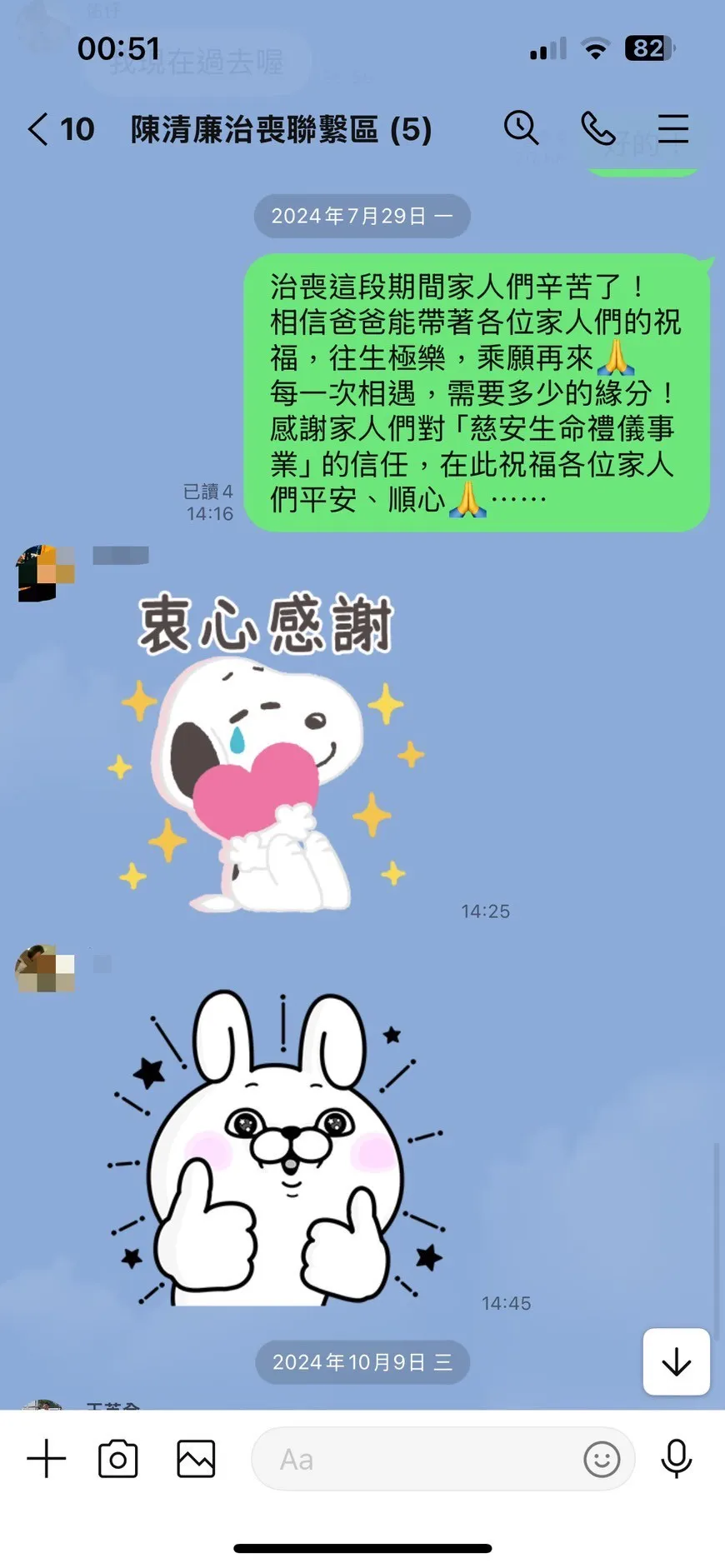This screenshot has width=725, height=1568.
Task: View profile of the Snoopy sticker sender
Action: (45, 572)
